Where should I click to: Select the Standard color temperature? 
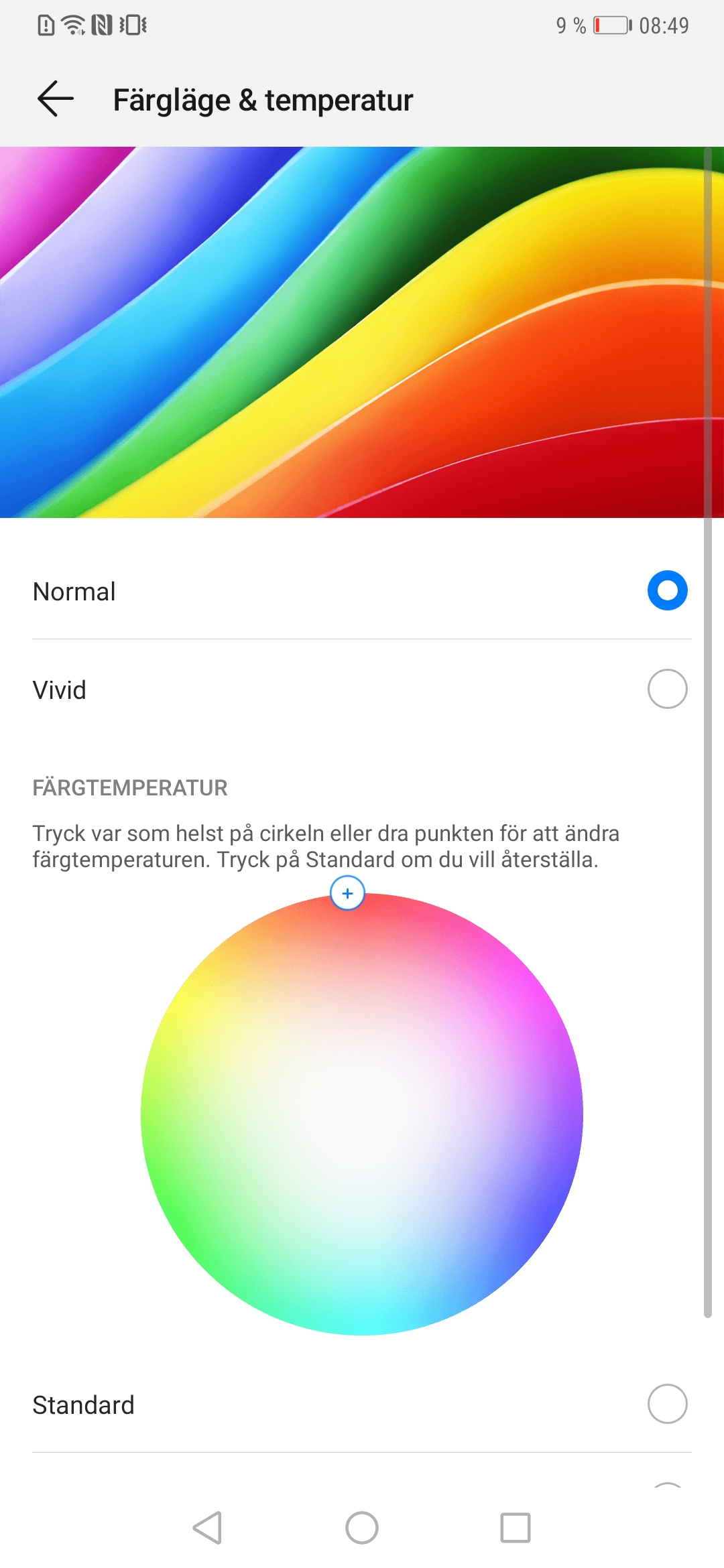[666, 1404]
